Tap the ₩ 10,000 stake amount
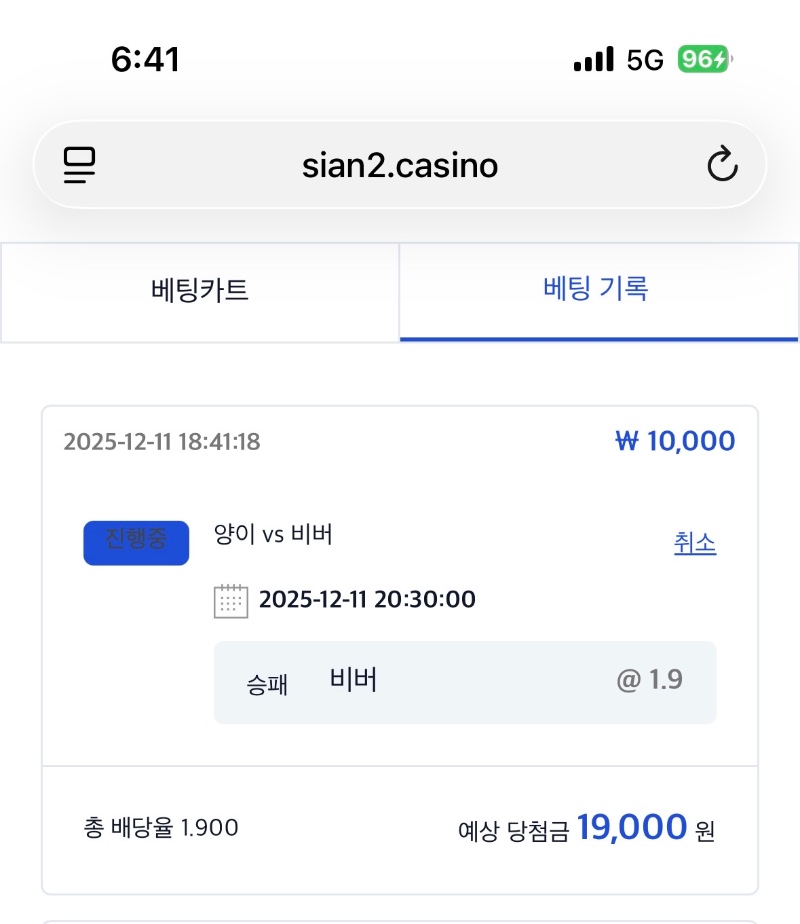This screenshot has height=924, width=800. click(676, 440)
